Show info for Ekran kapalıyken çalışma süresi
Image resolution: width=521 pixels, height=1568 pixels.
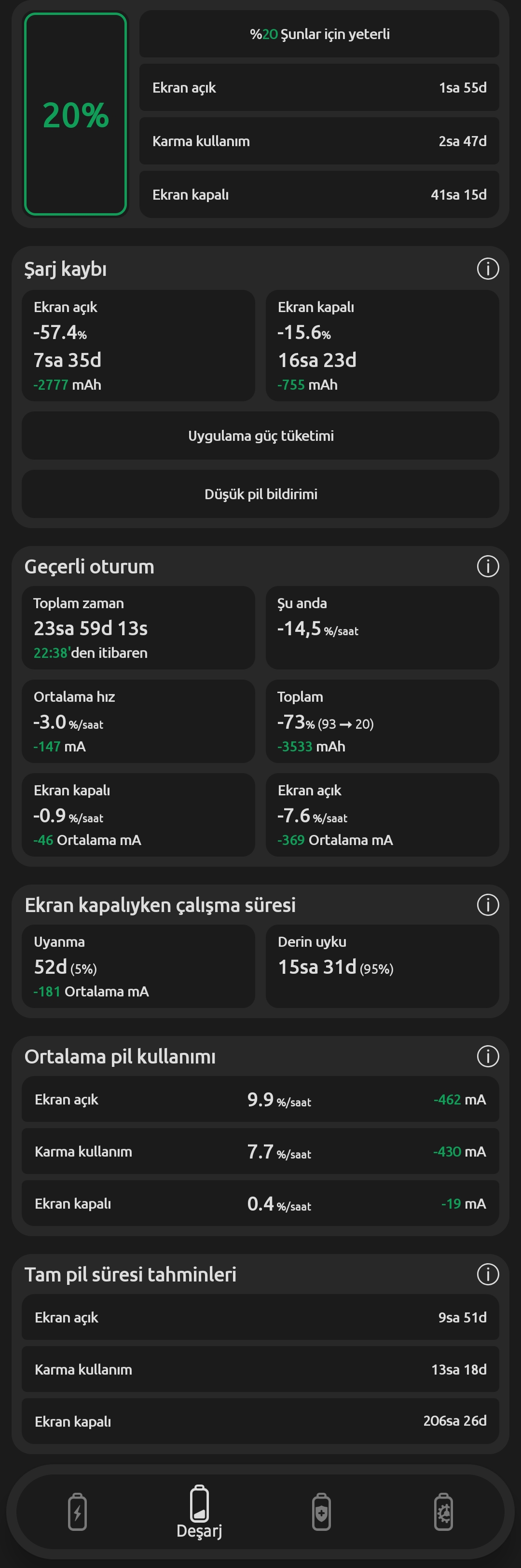point(488,904)
